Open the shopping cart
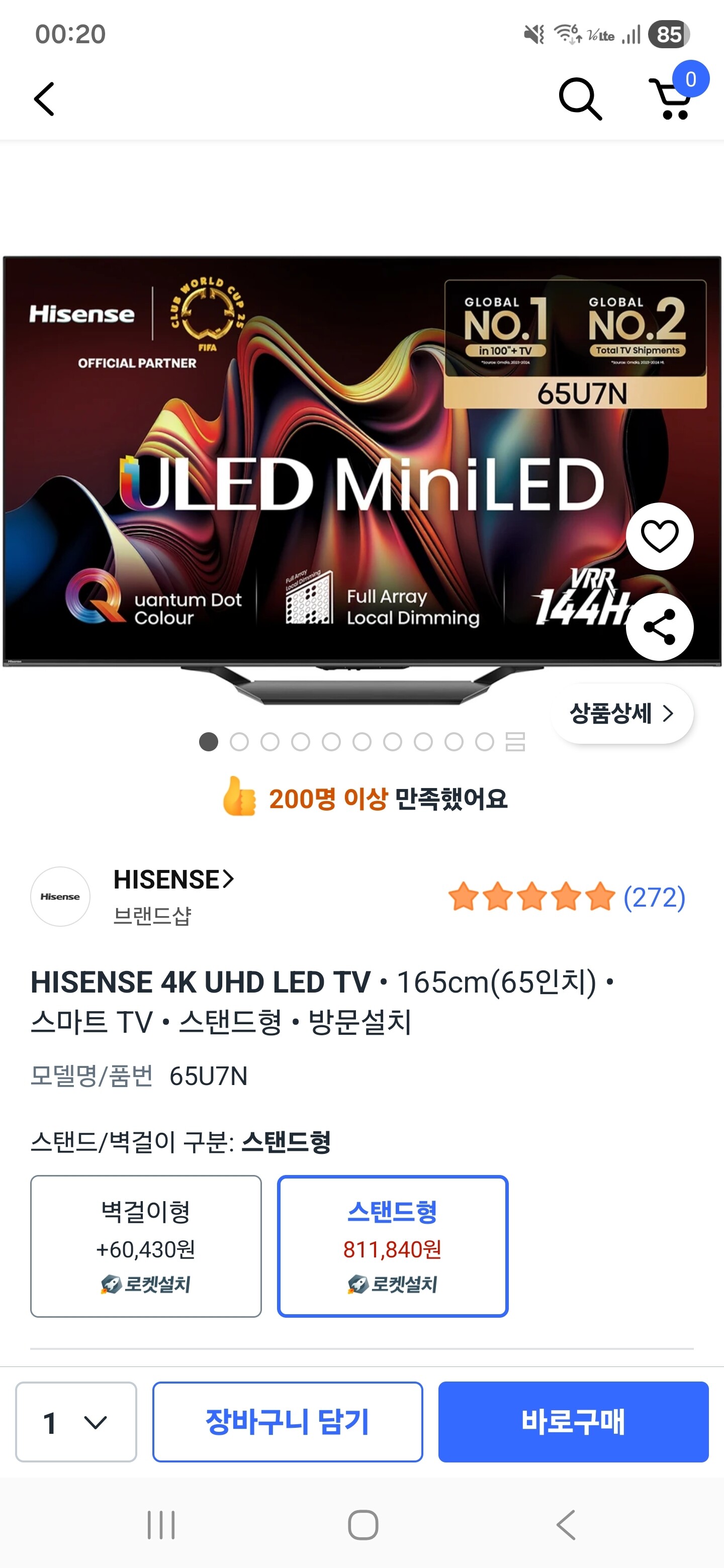724x1568 pixels. (672, 99)
